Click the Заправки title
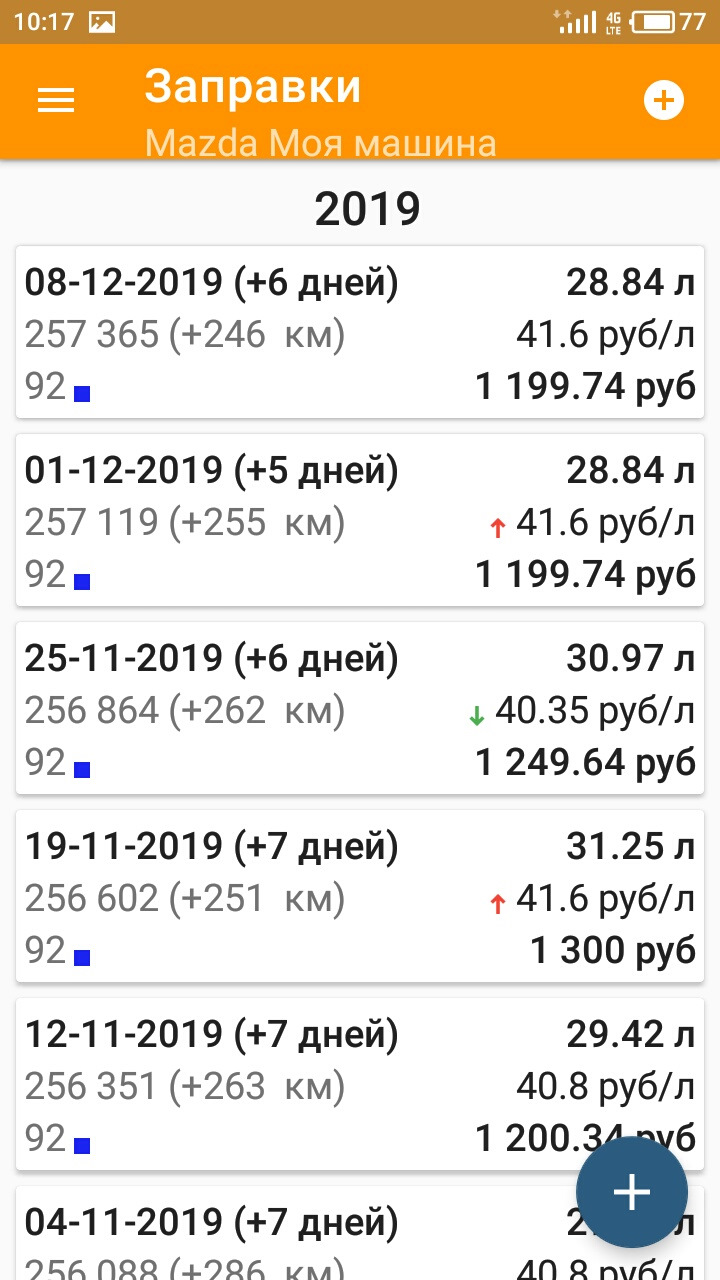720x1280 pixels. pyautogui.click(x=252, y=87)
